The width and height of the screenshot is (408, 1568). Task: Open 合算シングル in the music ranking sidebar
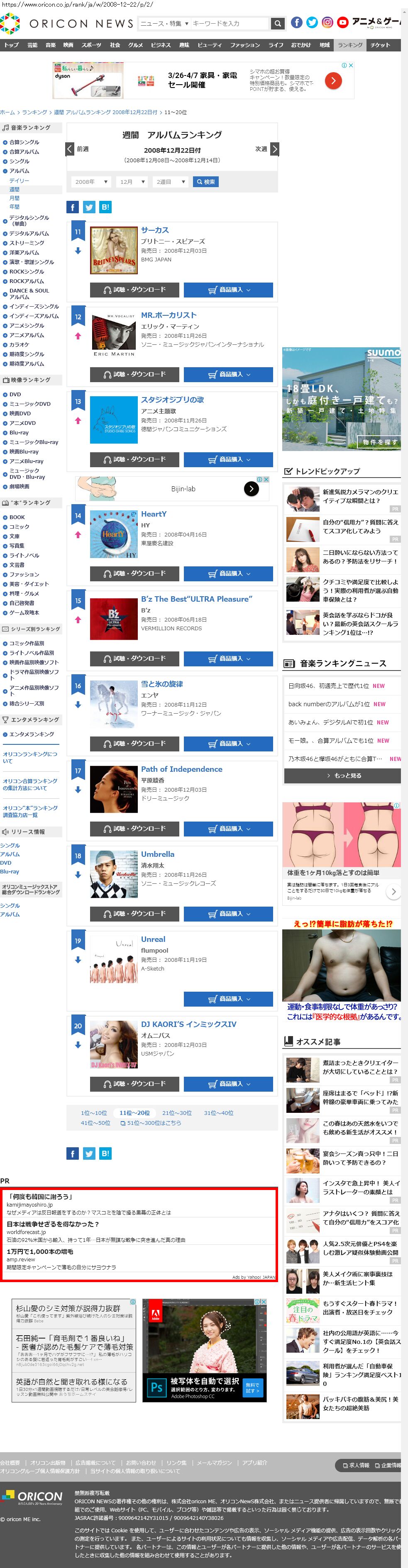(x=24, y=142)
